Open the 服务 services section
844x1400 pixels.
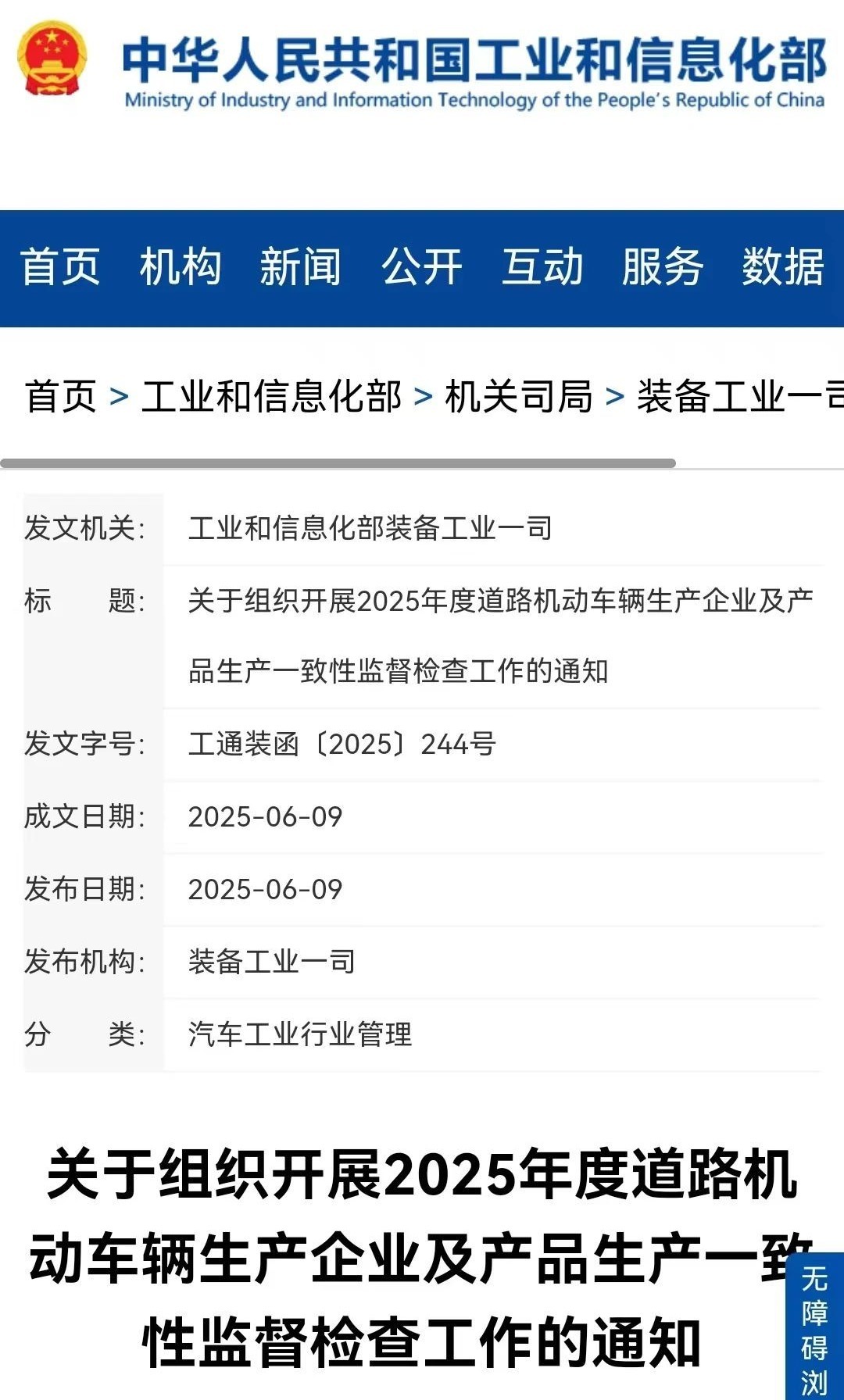click(660, 268)
